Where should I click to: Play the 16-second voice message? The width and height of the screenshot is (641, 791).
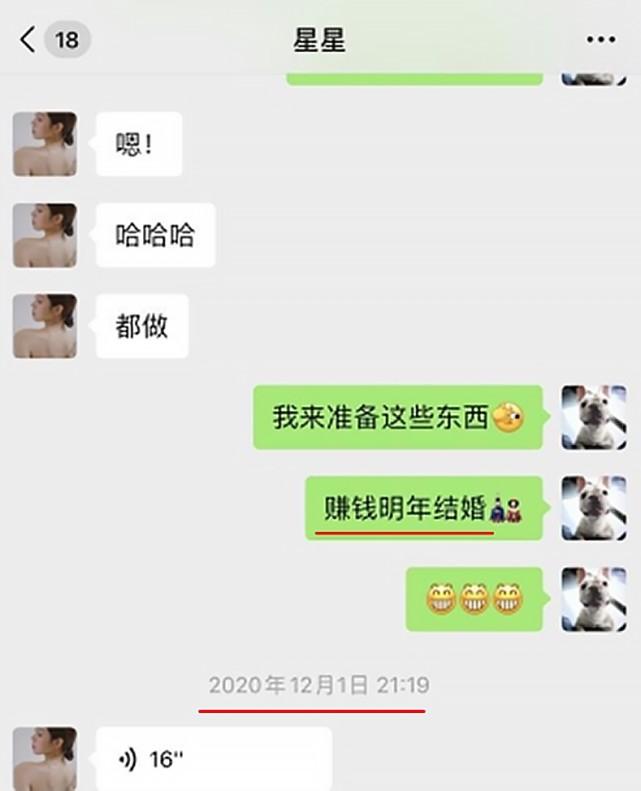coord(213,759)
